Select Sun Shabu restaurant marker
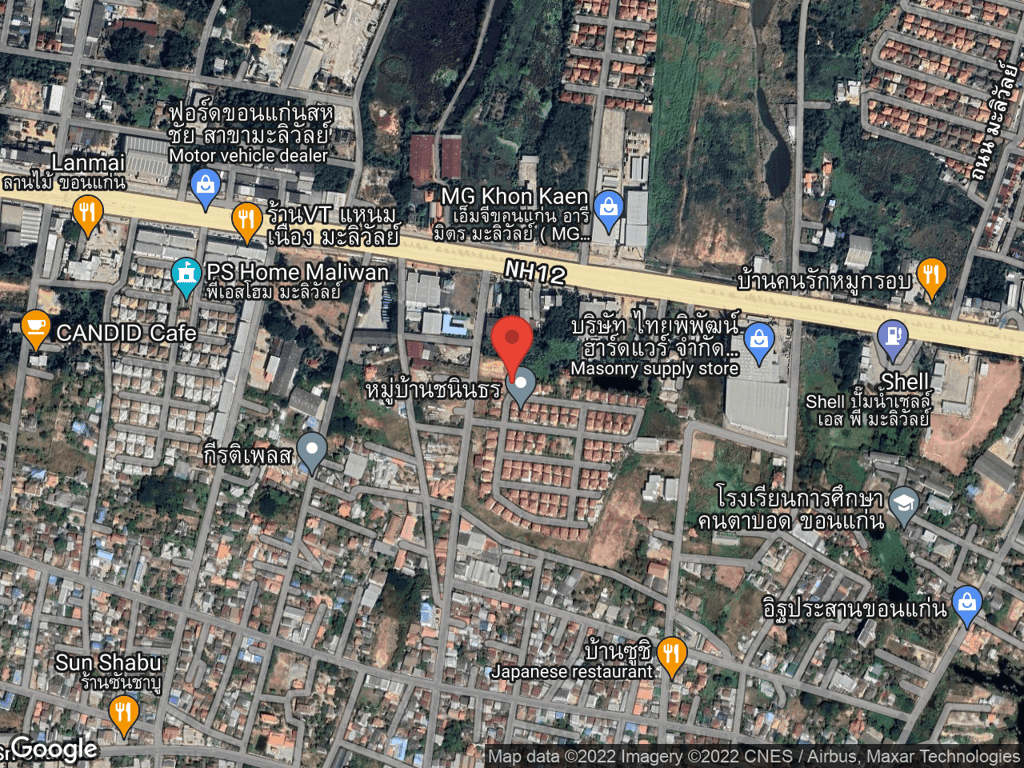Image resolution: width=1024 pixels, height=768 pixels. tap(123, 712)
